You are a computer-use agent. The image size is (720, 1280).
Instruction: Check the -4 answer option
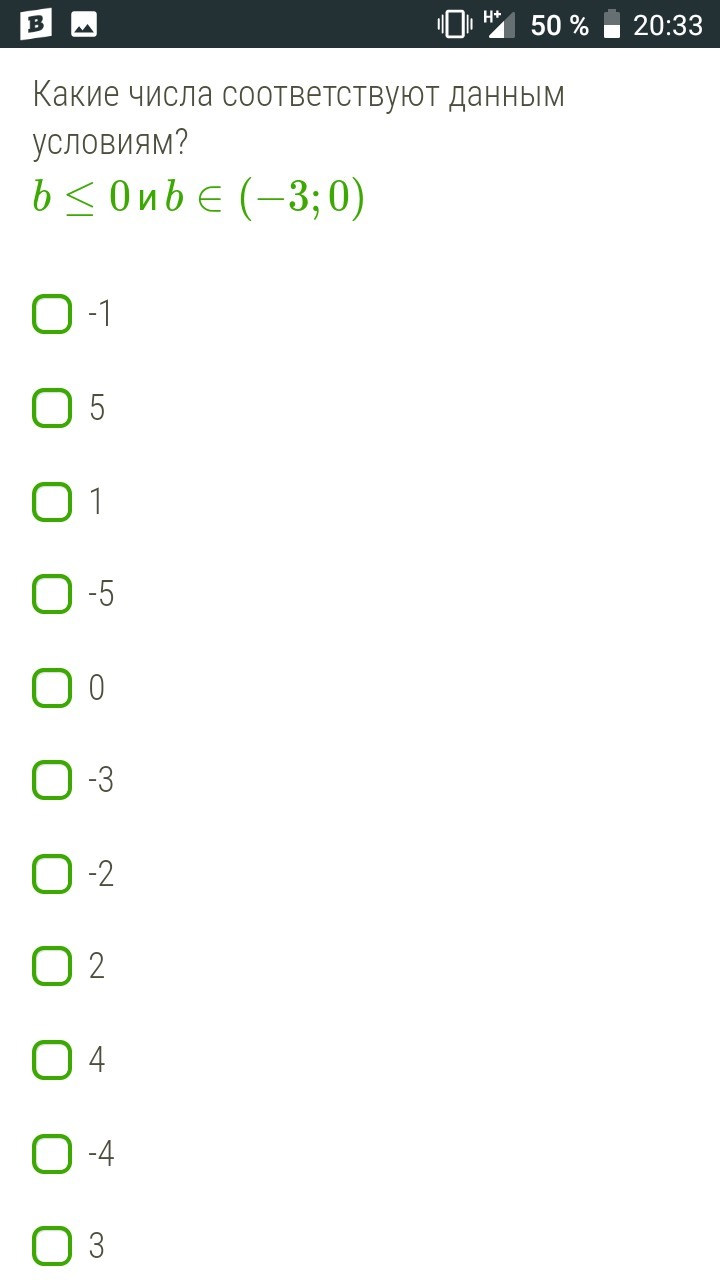coord(52,1153)
